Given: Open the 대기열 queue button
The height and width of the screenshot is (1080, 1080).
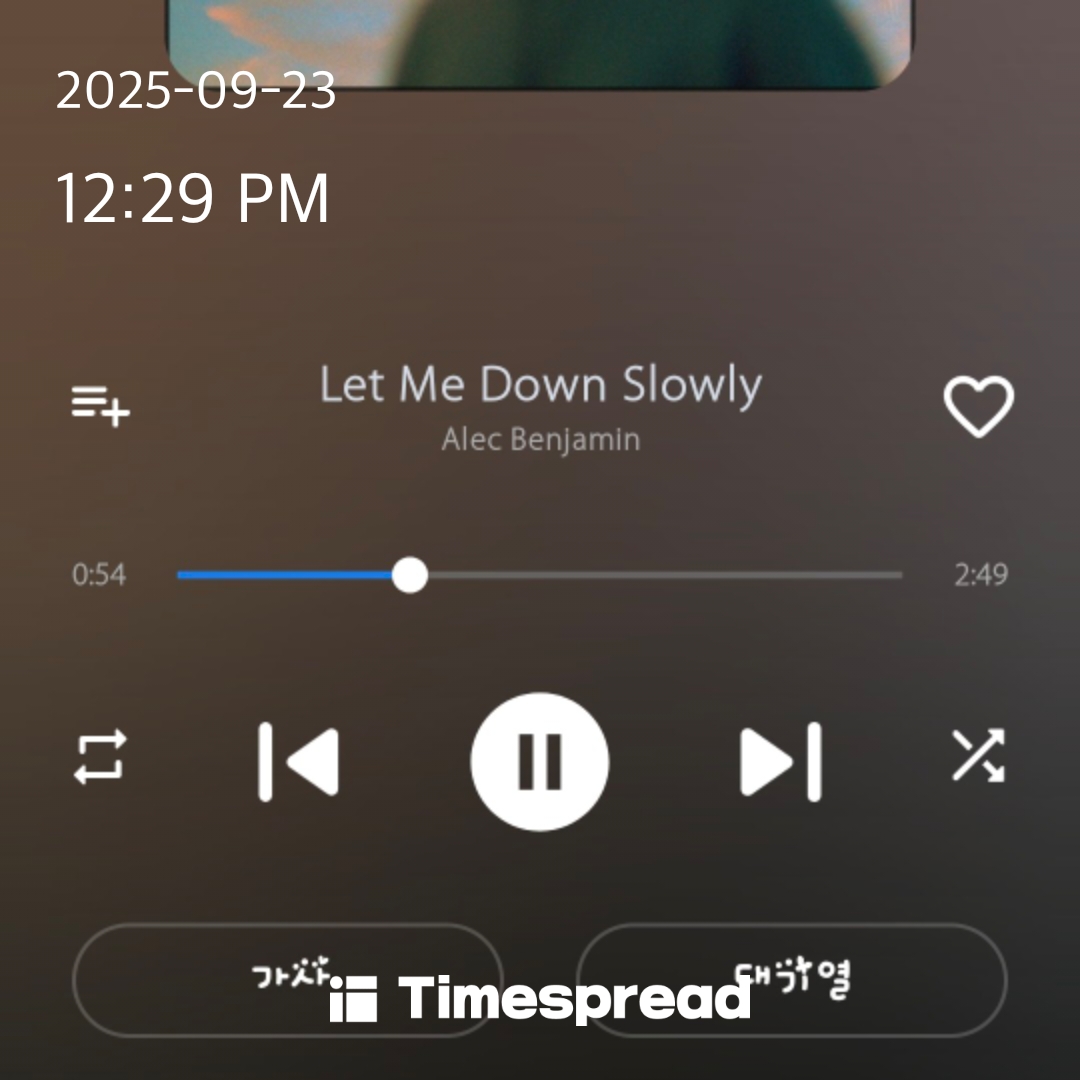Looking at the screenshot, I should point(792,979).
